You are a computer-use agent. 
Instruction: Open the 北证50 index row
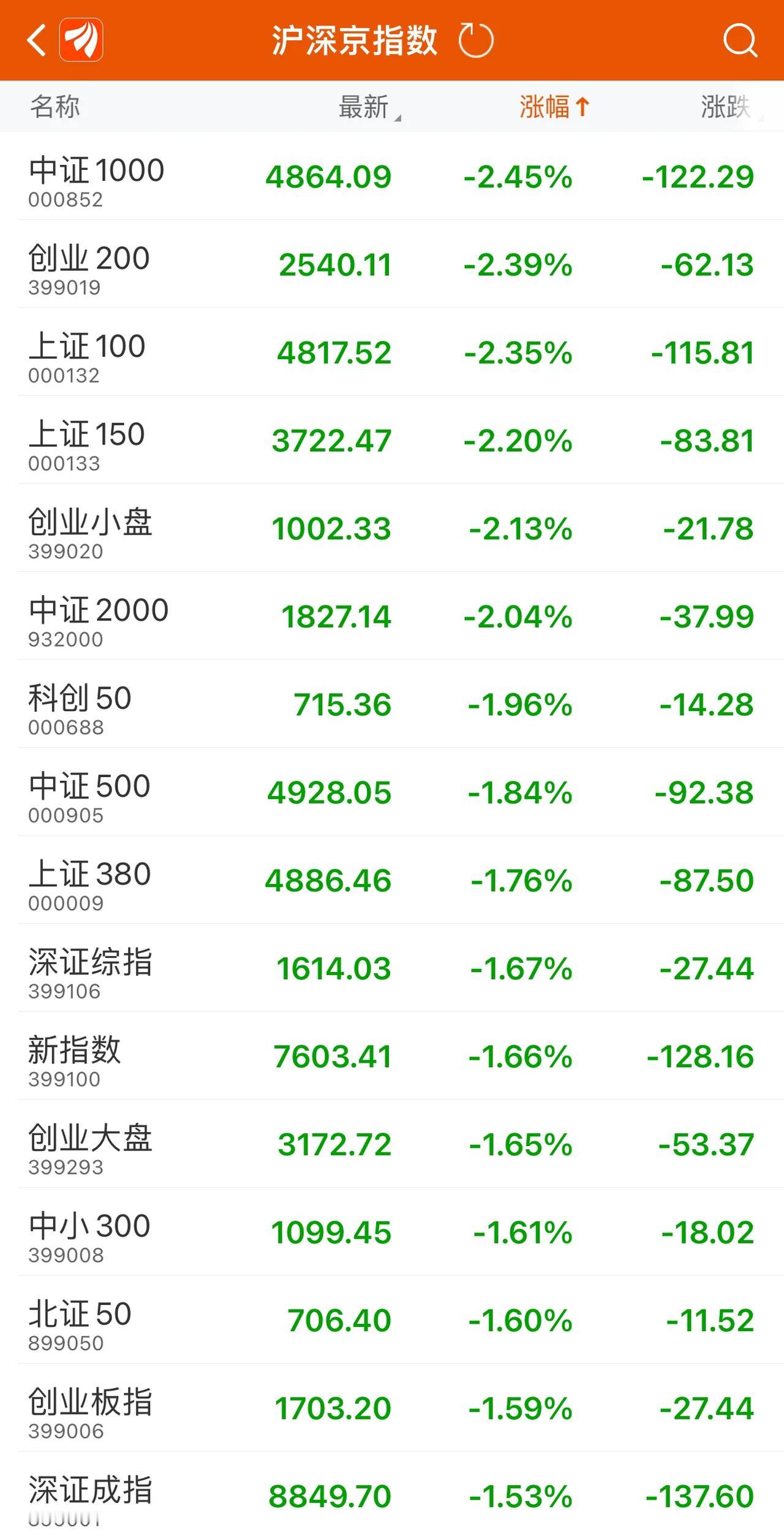click(392, 1320)
